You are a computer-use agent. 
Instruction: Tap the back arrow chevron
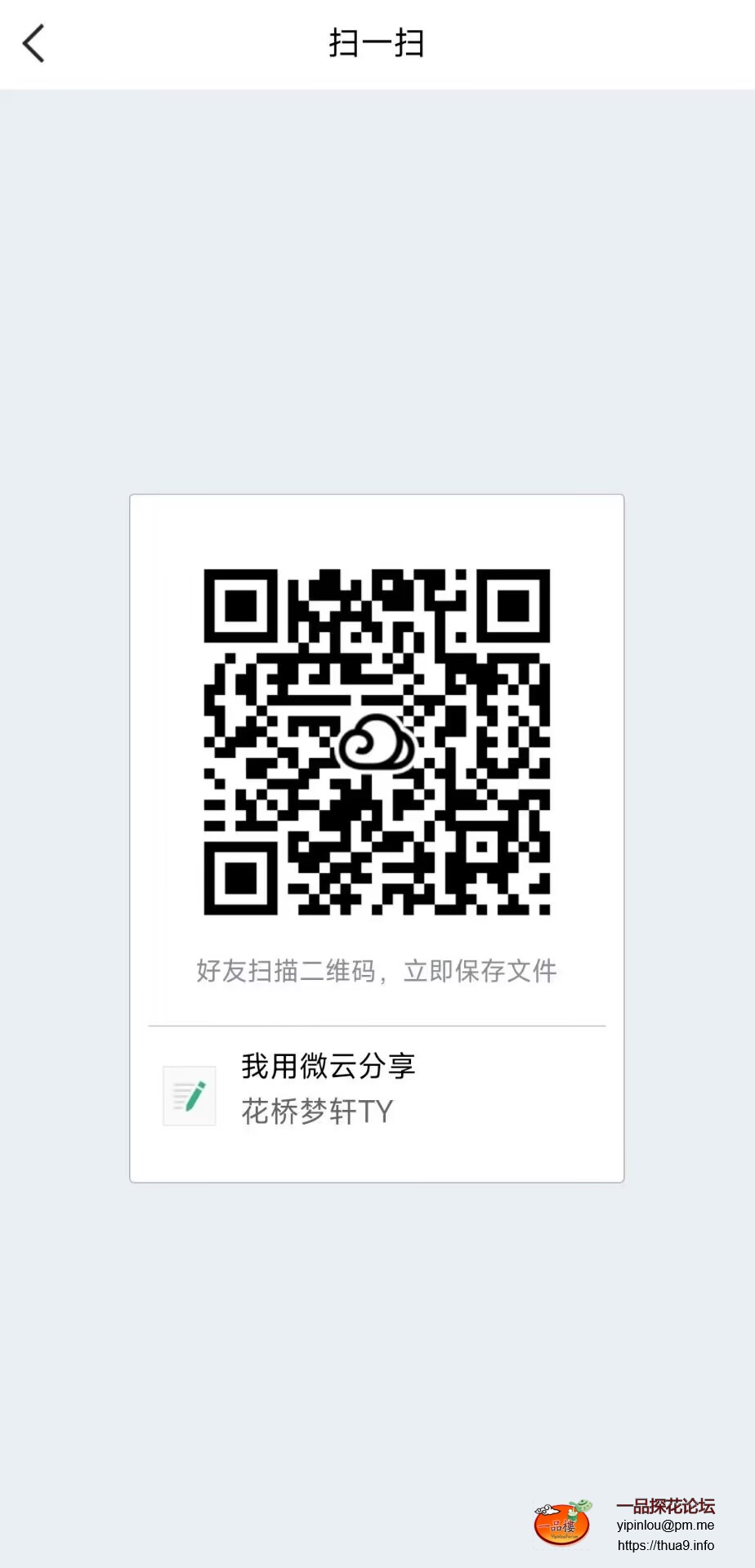pyautogui.click(x=33, y=43)
